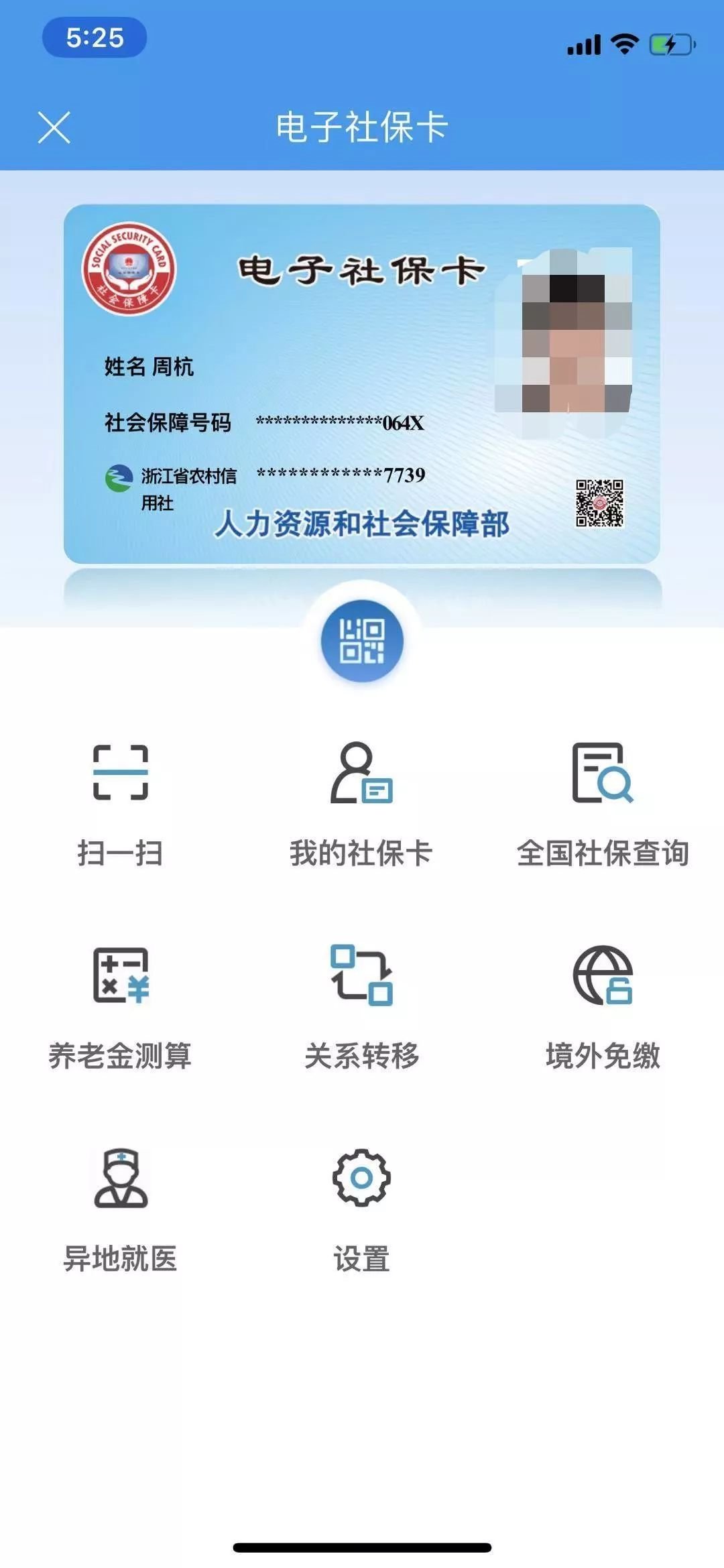Select 关系转移
Screen dimensions: 724x1568
pyautogui.click(x=361, y=1006)
